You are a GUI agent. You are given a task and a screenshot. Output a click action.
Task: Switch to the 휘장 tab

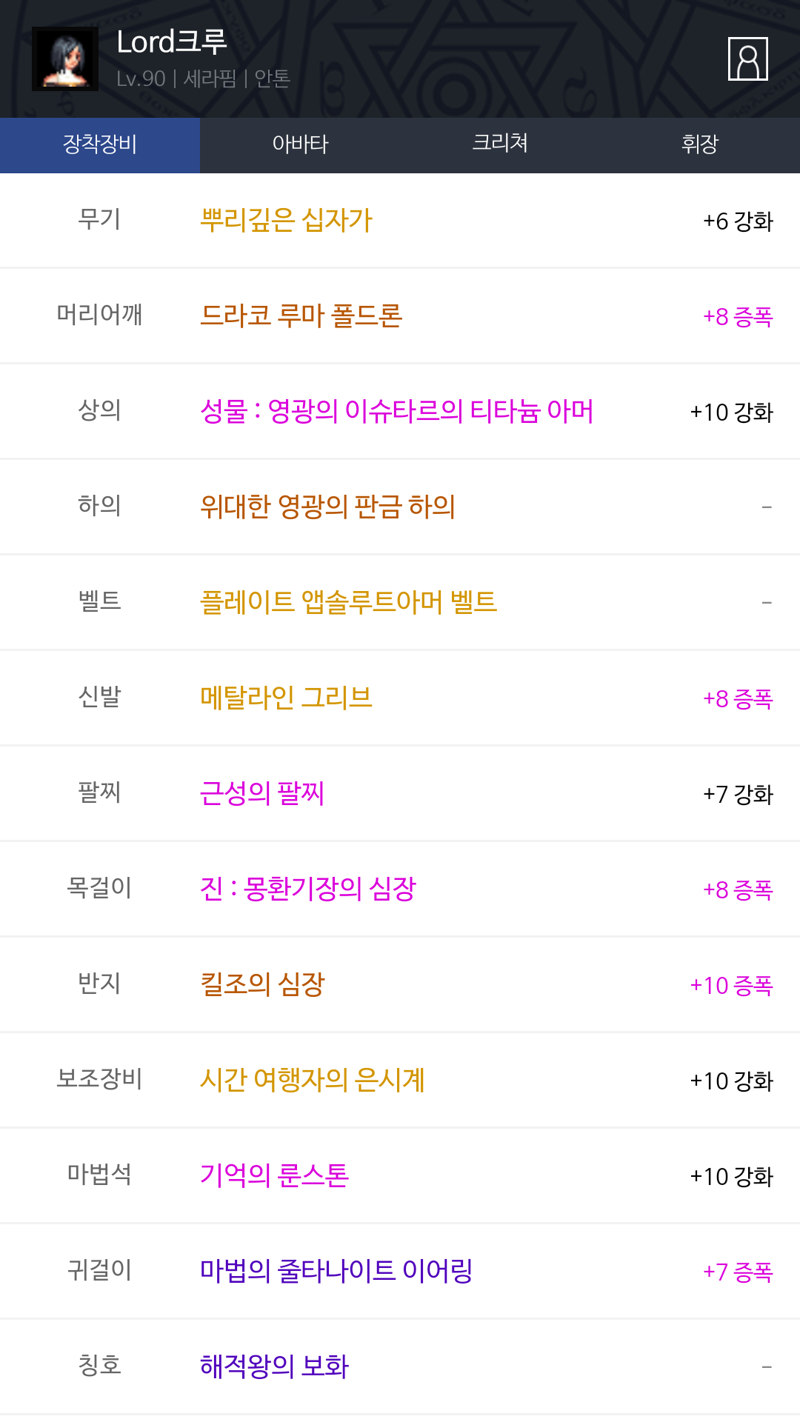coord(700,144)
